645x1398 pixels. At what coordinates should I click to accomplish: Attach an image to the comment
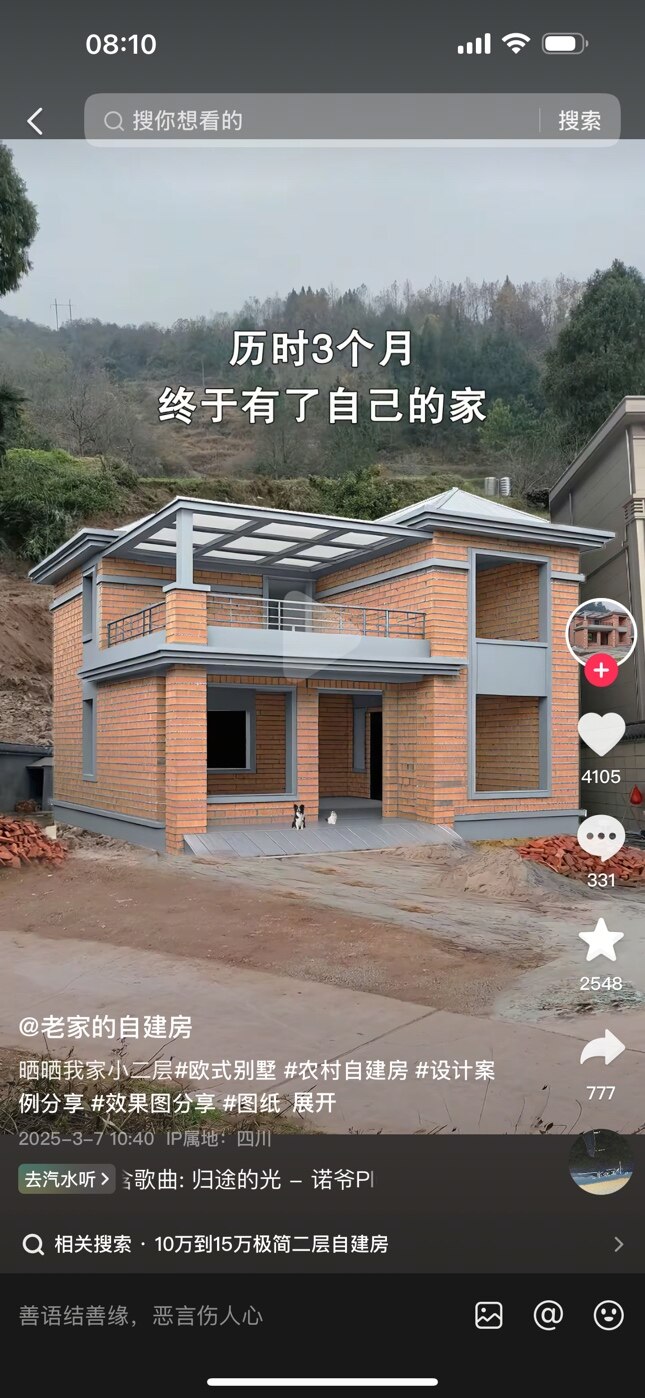[489, 1315]
